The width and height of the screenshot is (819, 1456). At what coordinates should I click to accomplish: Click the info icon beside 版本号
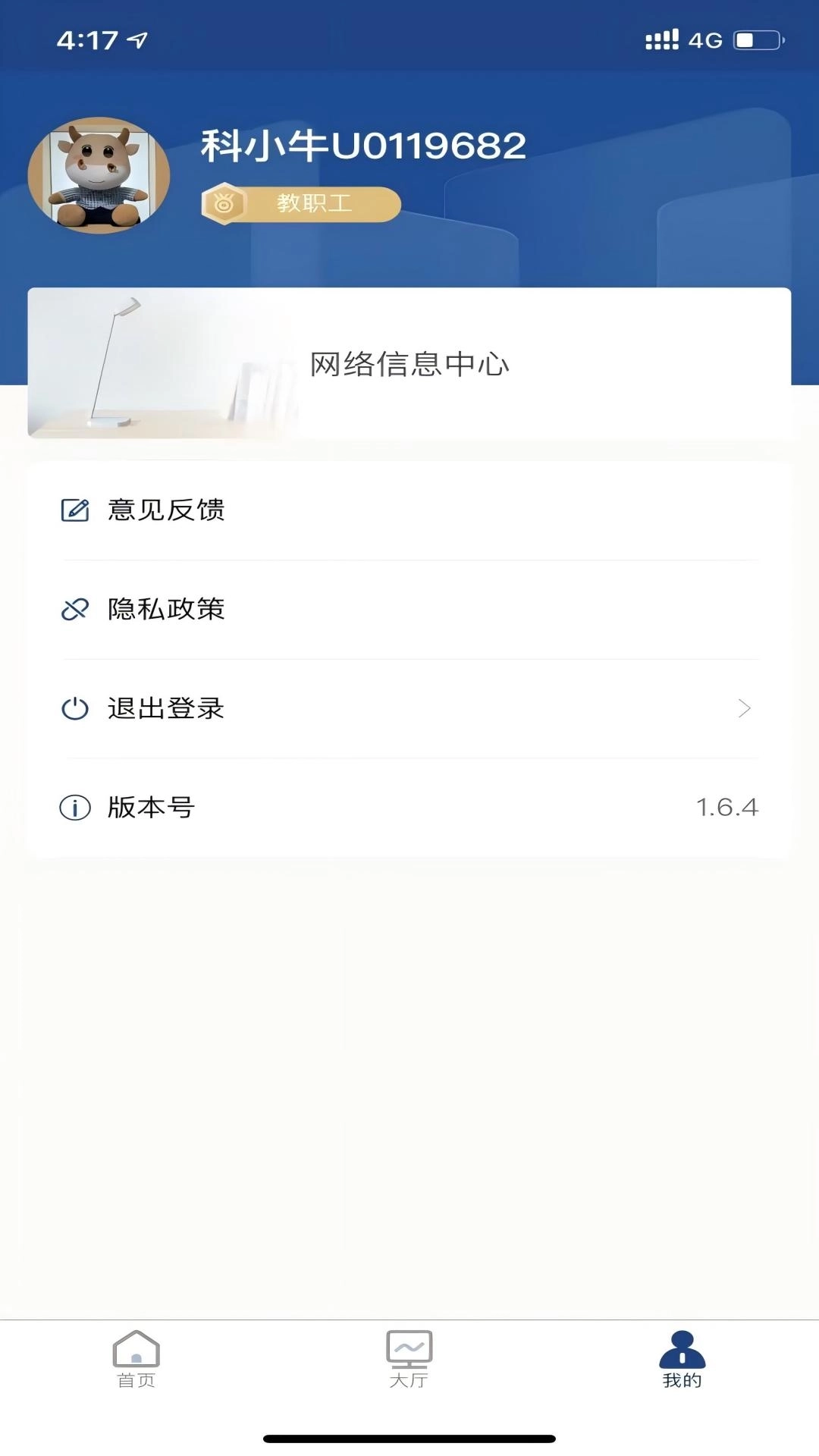(x=74, y=808)
